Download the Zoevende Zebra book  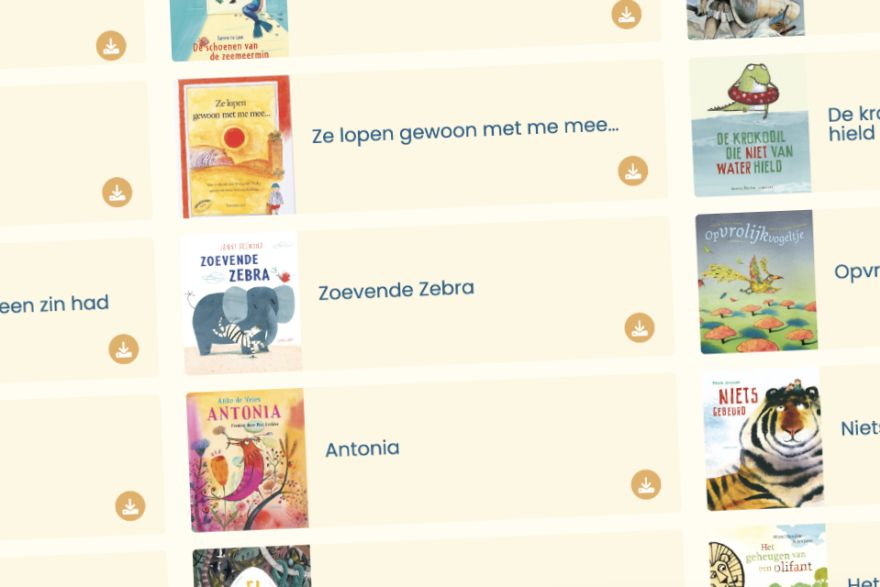640,328
